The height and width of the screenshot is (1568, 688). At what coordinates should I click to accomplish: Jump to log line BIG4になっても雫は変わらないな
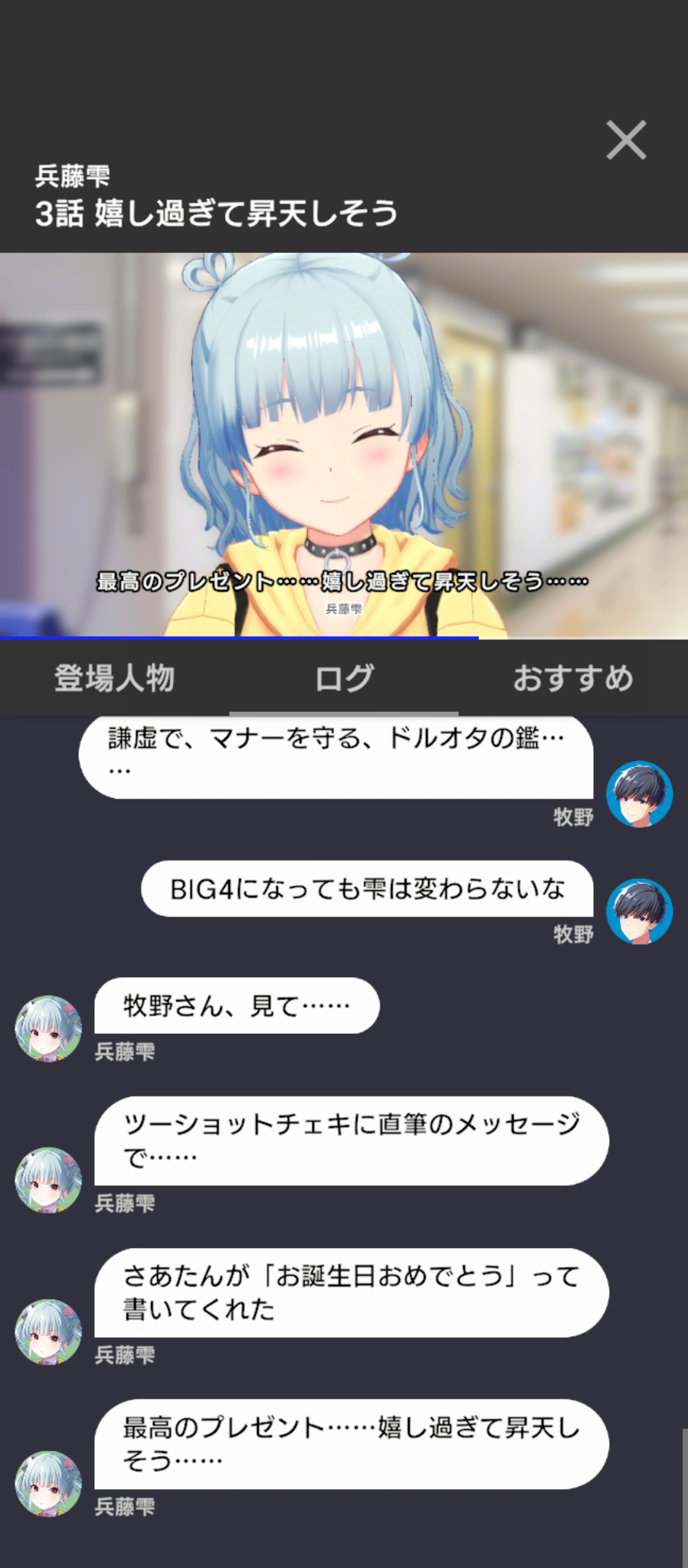tap(367, 889)
